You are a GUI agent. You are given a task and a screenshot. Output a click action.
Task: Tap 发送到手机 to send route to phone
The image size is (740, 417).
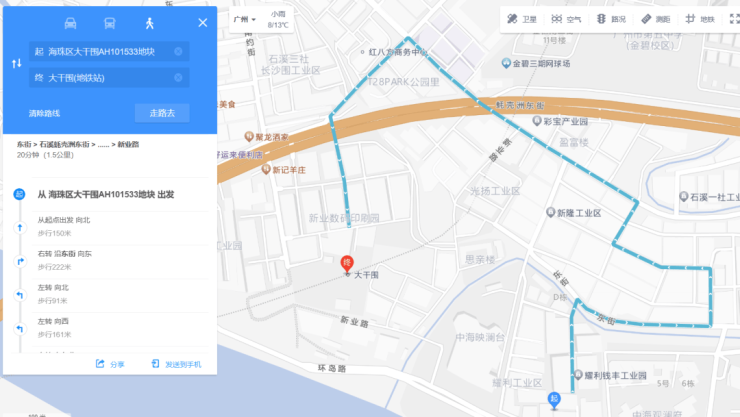[176, 364]
